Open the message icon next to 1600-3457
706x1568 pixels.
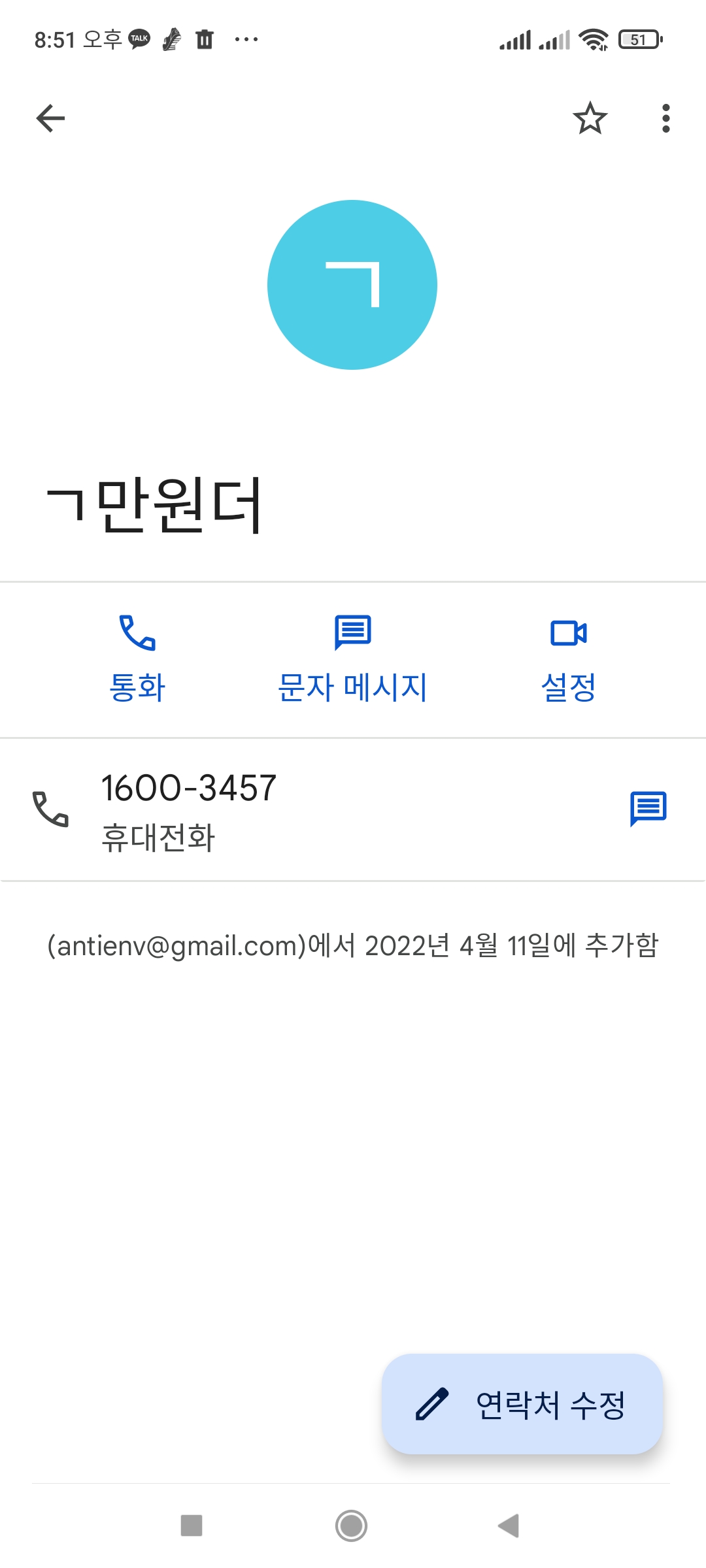[648, 809]
